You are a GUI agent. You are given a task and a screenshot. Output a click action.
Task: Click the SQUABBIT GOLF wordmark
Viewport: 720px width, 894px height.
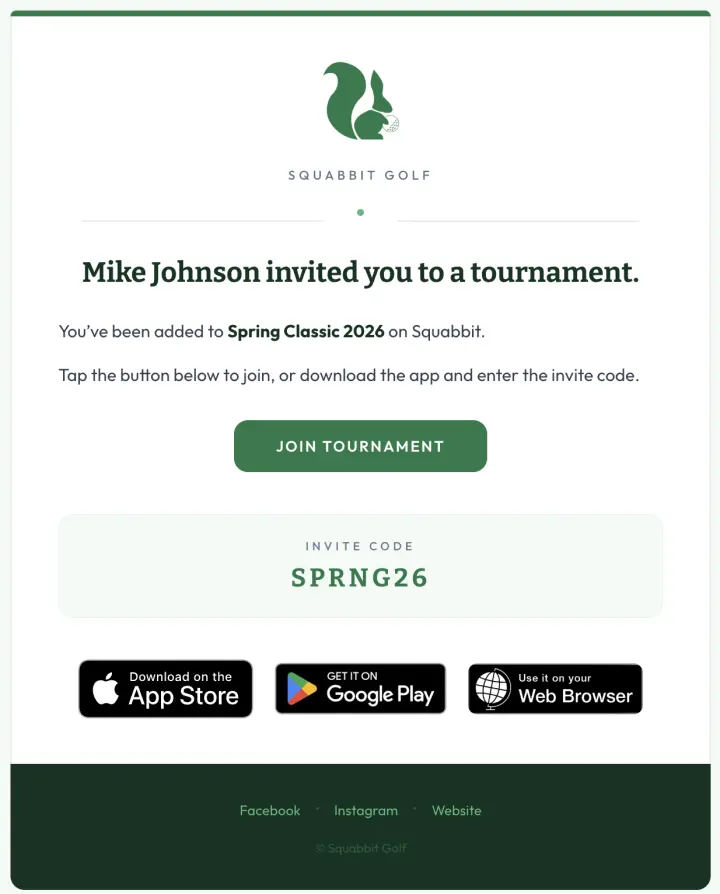pyautogui.click(x=360, y=174)
